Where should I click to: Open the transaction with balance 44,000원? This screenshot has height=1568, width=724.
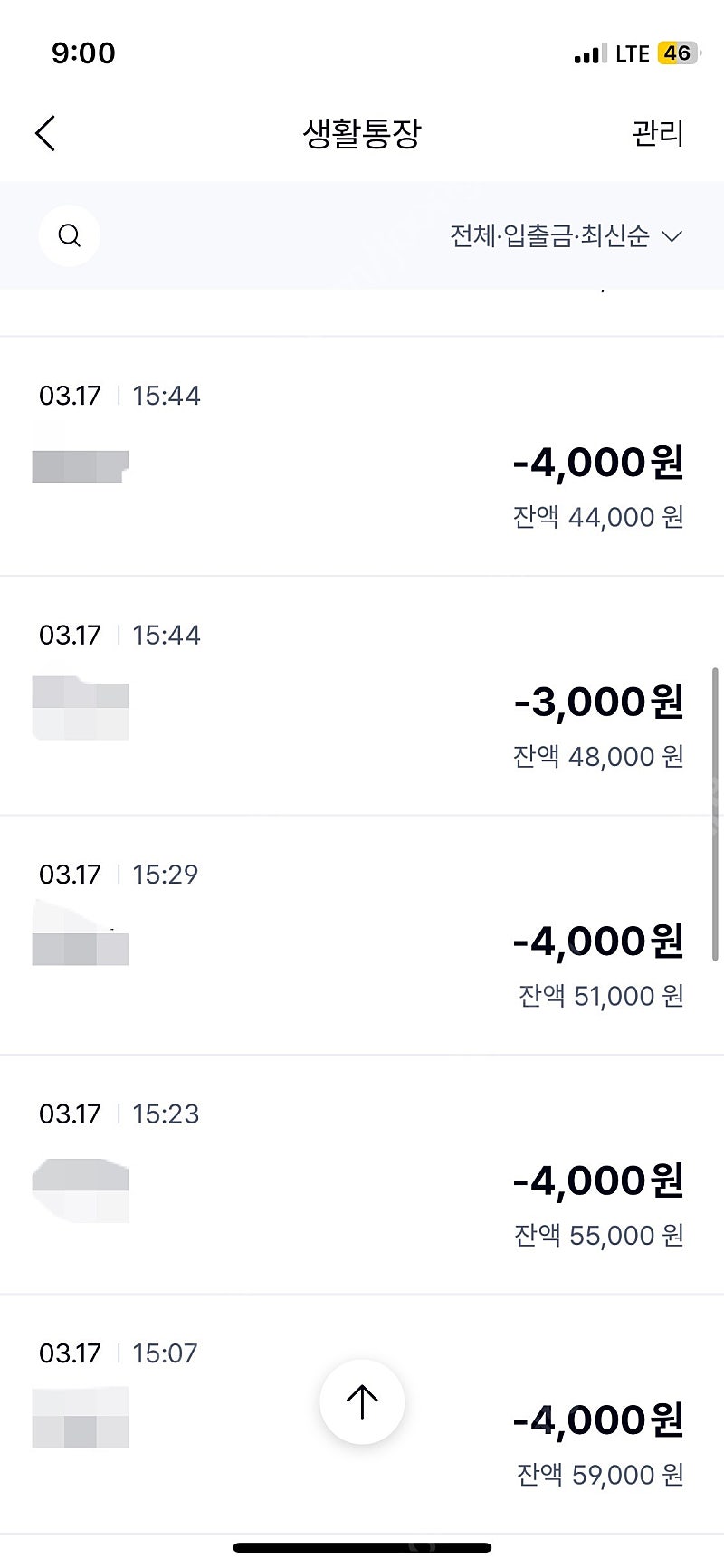(362, 456)
